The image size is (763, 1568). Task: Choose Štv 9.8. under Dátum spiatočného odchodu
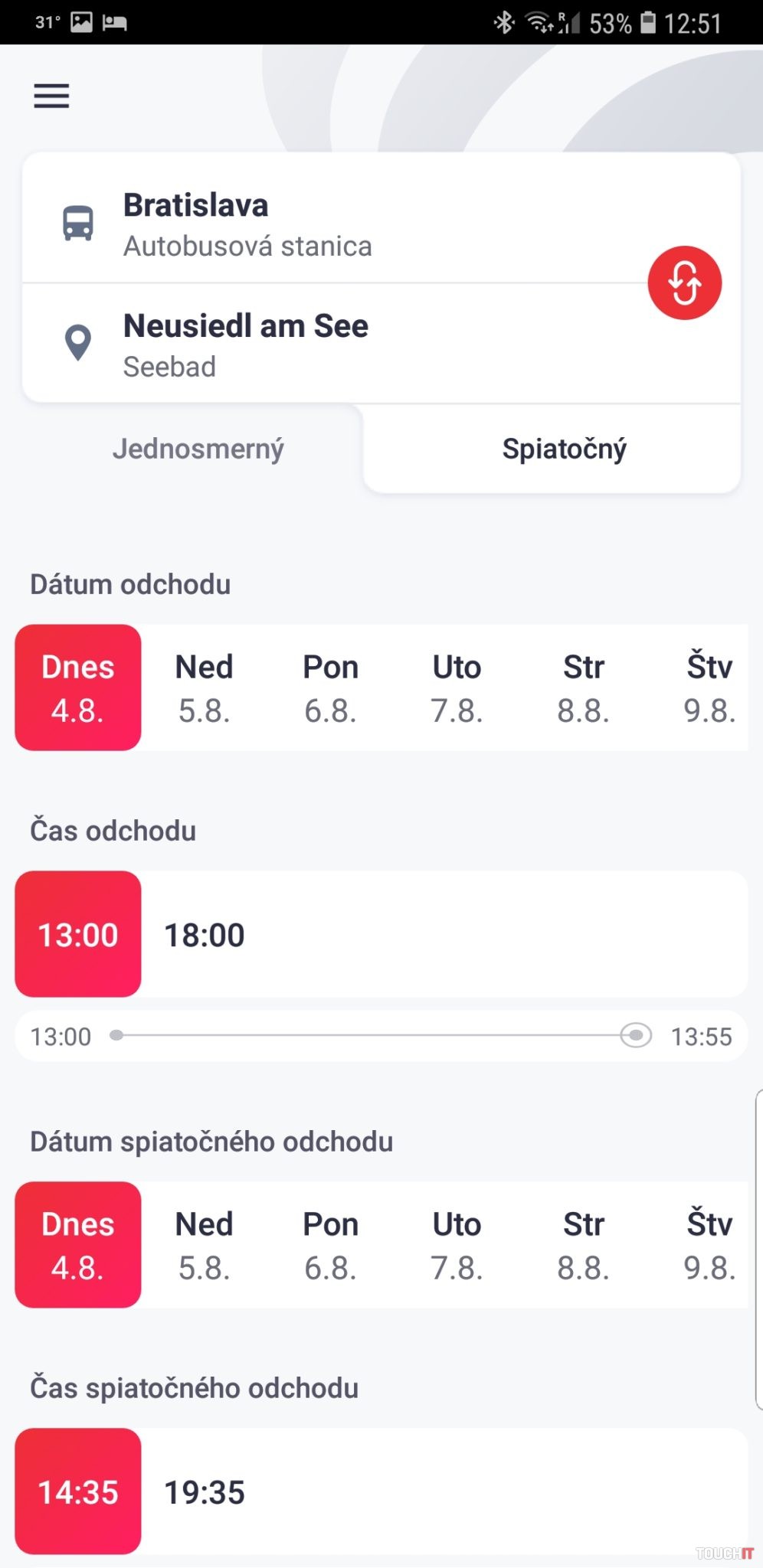709,1245
